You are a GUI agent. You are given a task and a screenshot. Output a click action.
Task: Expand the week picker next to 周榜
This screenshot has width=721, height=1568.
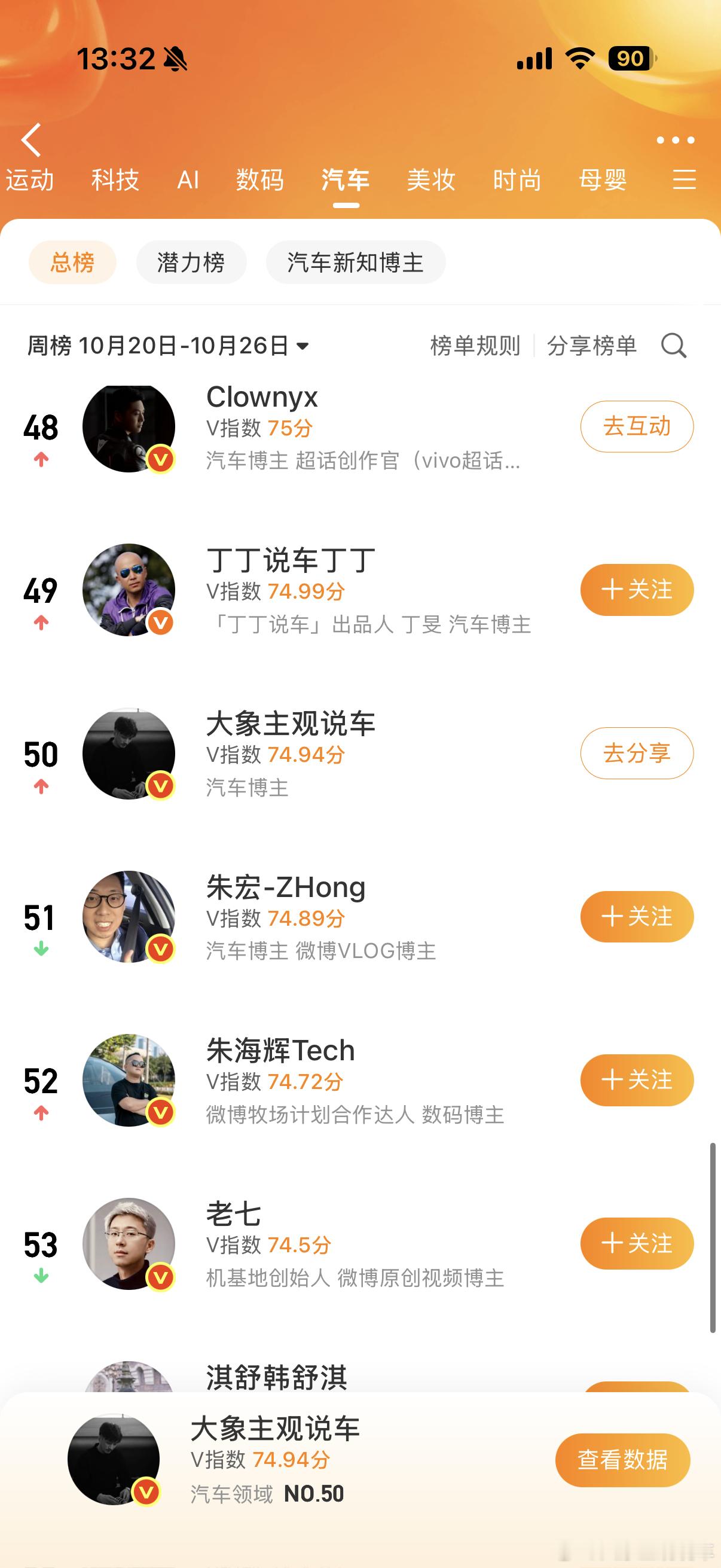pos(303,346)
